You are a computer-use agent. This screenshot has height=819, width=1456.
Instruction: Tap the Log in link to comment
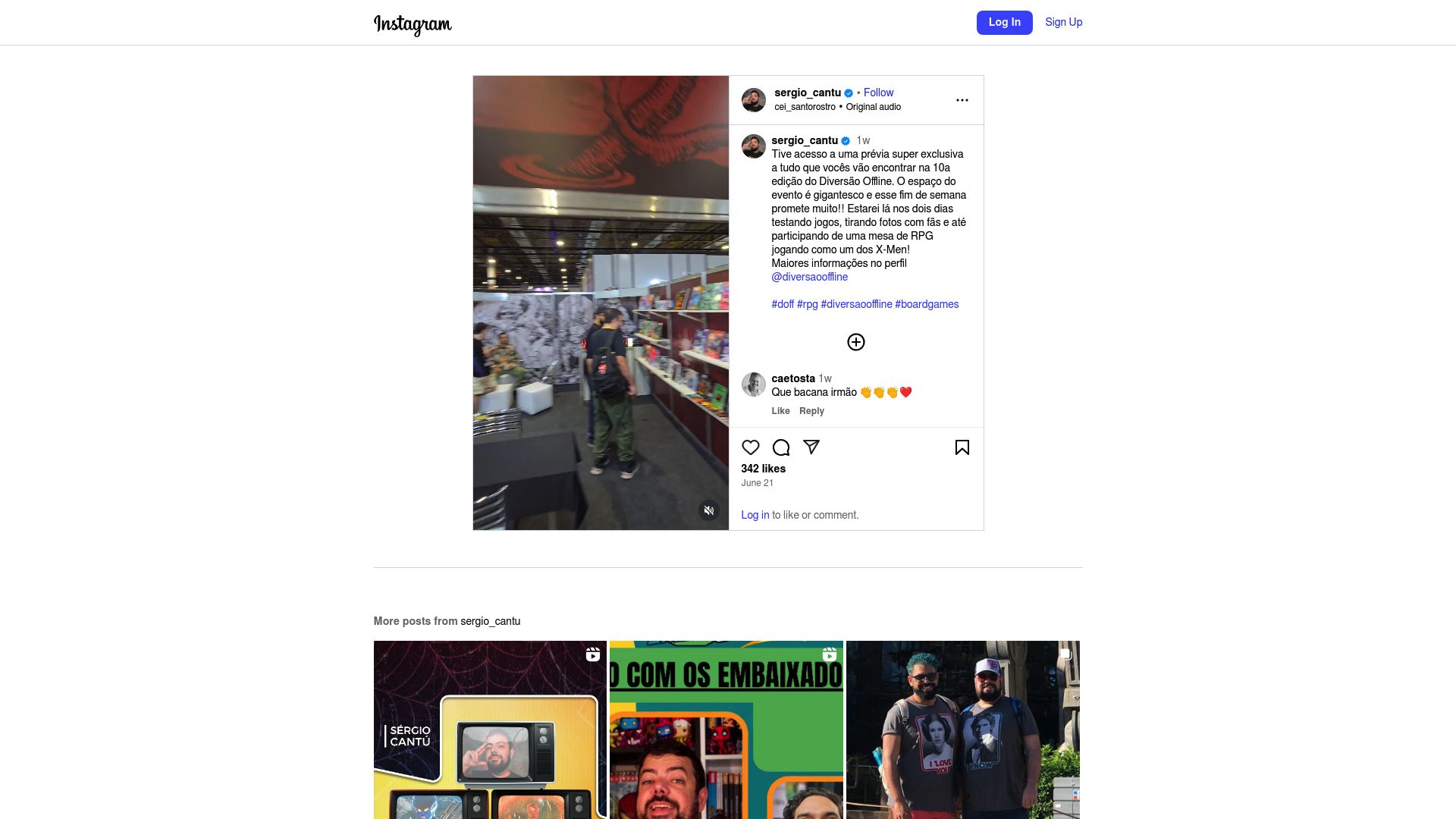[755, 515]
